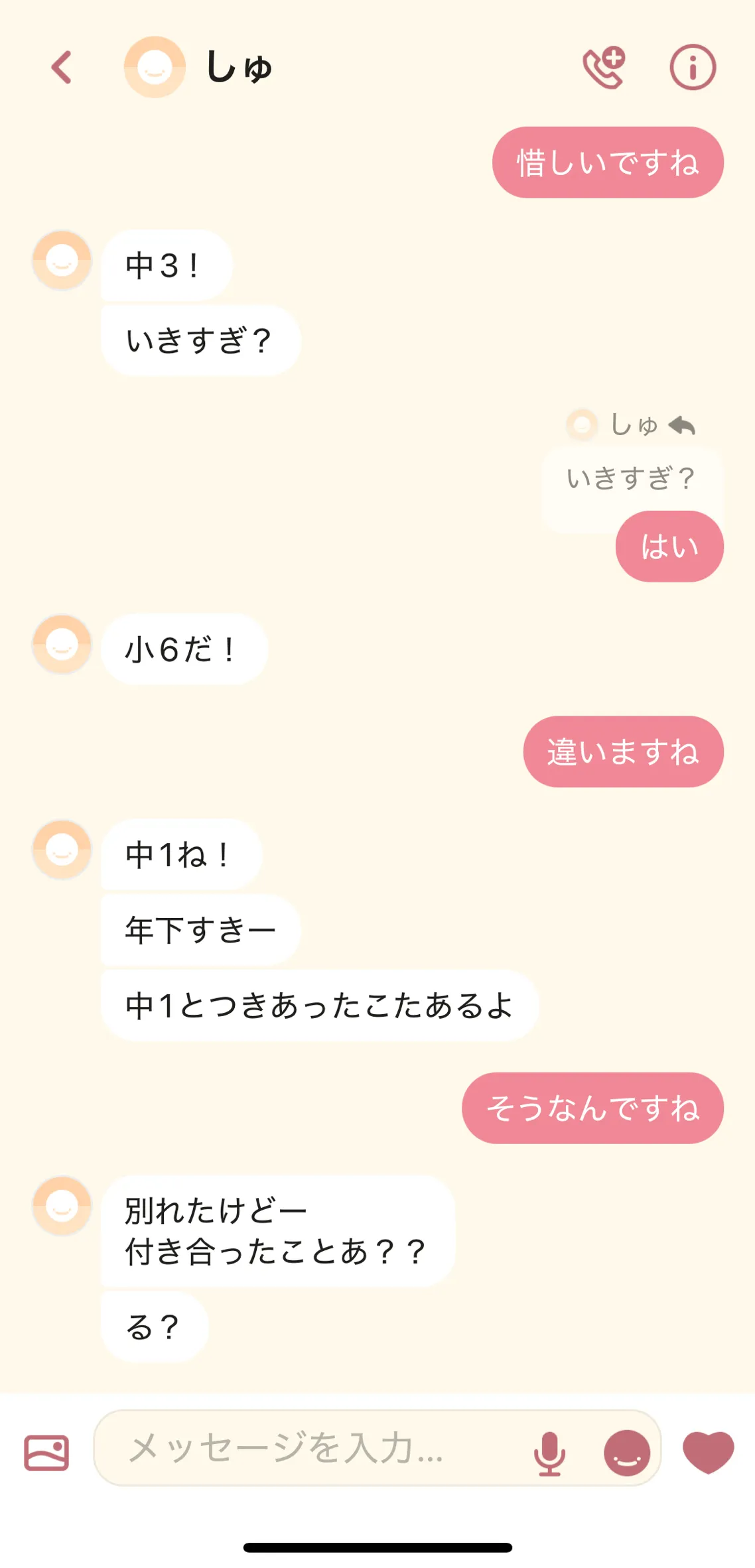Record a voice message with the microphone
Image resolution: width=755 pixels, height=1568 pixels.
[549, 1453]
